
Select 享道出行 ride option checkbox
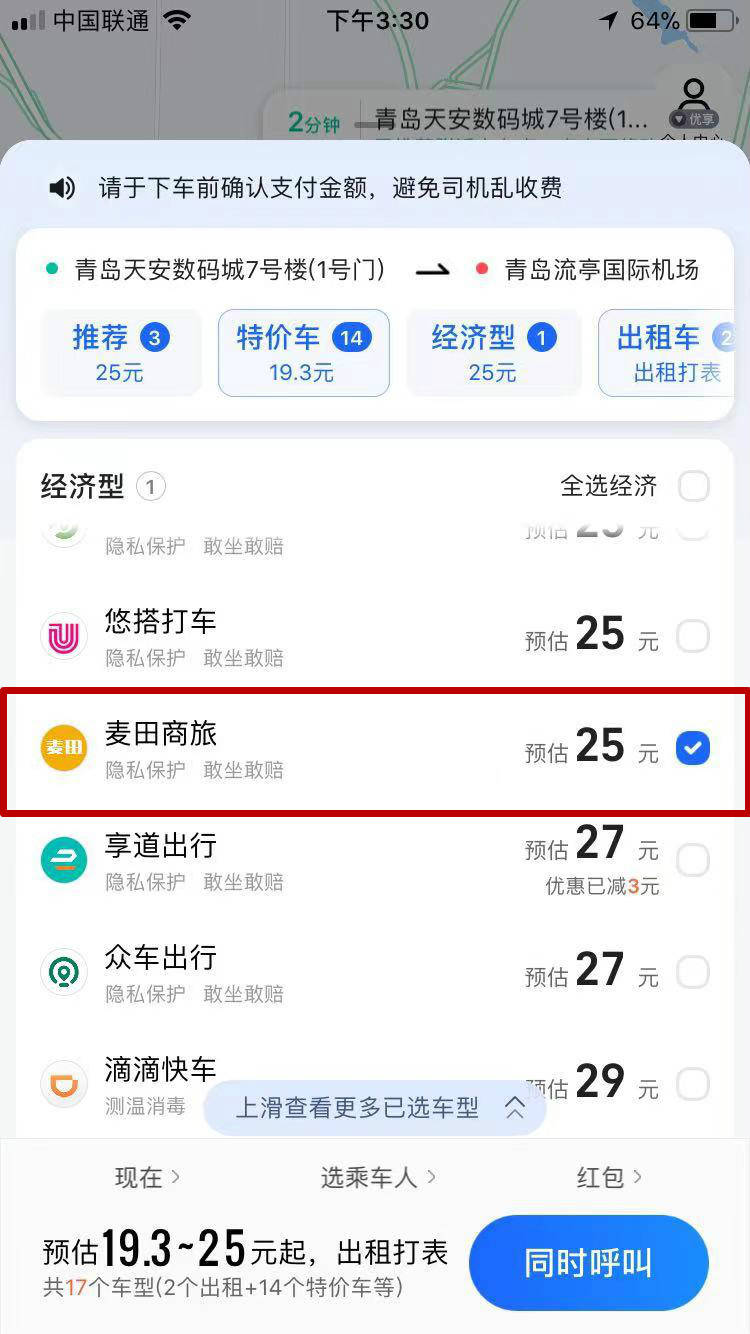[x=693, y=860]
